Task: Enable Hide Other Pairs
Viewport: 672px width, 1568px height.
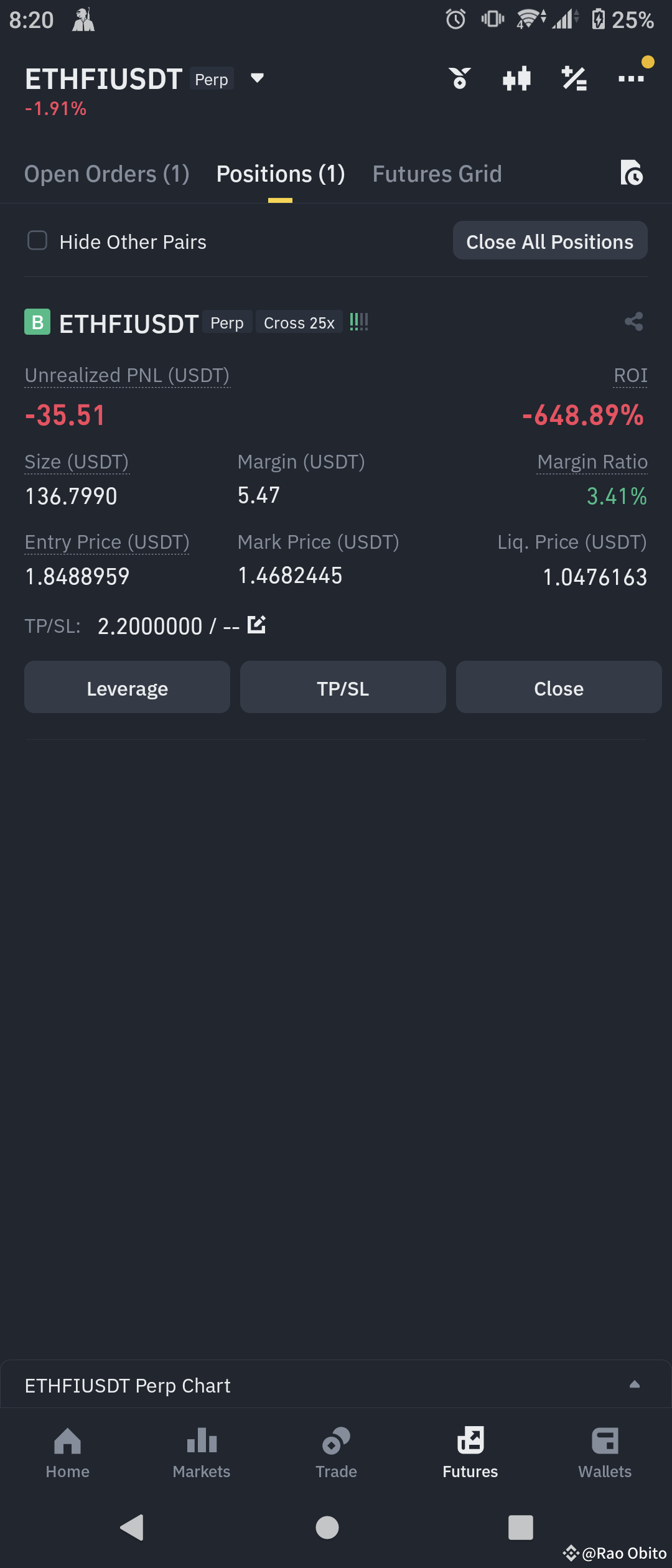Action: (37, 241)
